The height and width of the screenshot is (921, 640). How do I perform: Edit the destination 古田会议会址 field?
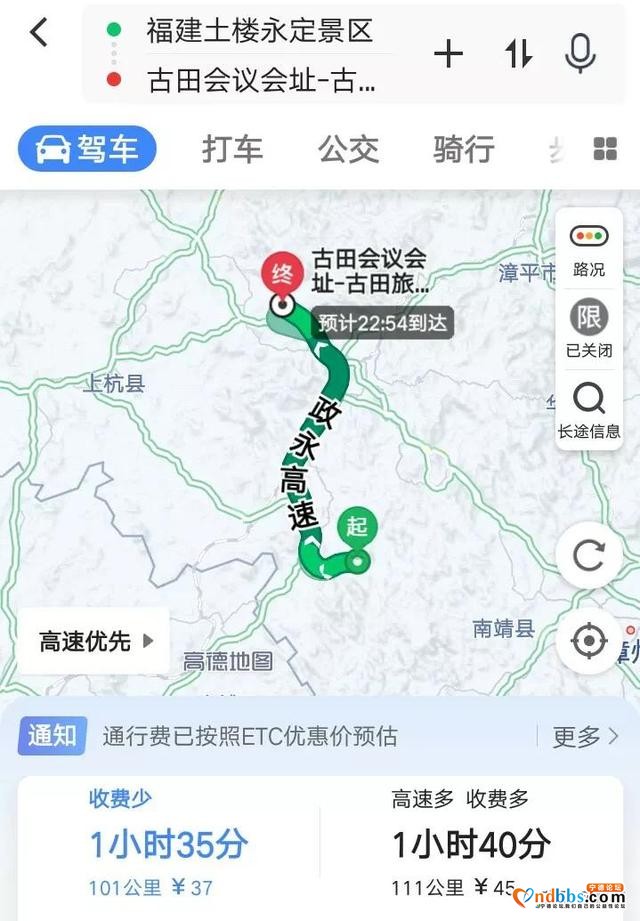(262, 79)
